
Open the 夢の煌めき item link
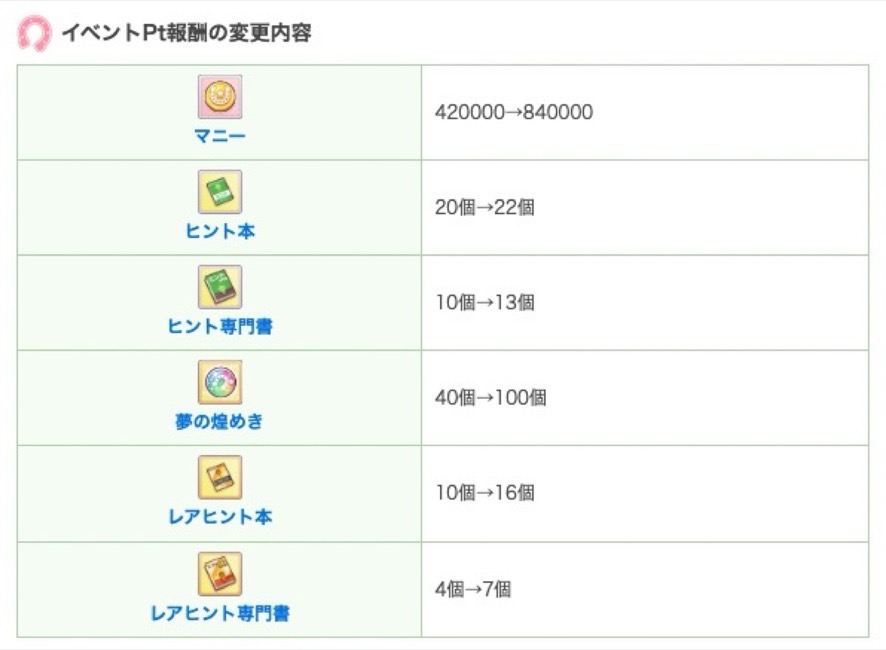coord(220,422)
